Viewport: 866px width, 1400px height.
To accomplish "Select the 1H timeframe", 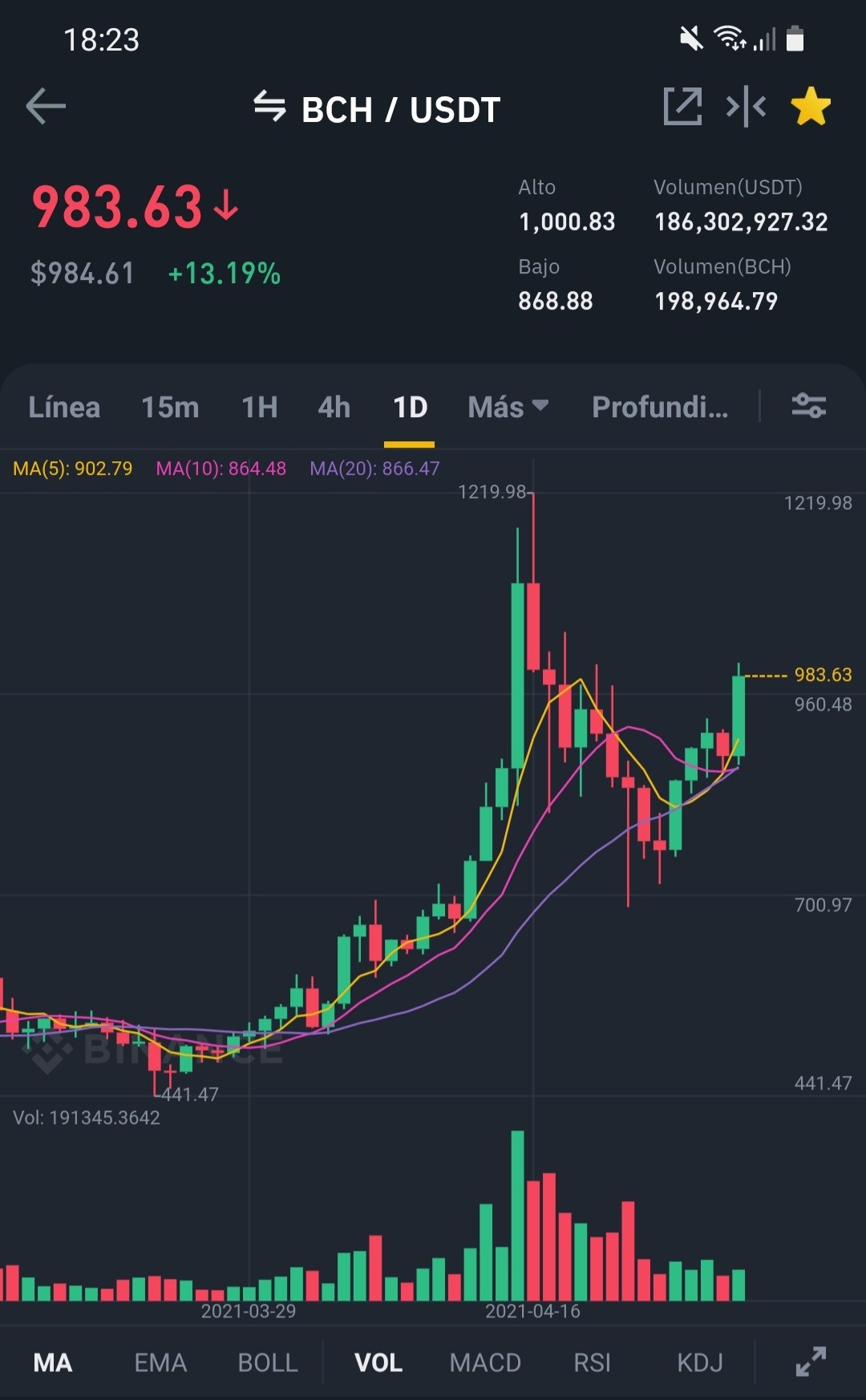I will pyautogui.click(x=260, y=408).
